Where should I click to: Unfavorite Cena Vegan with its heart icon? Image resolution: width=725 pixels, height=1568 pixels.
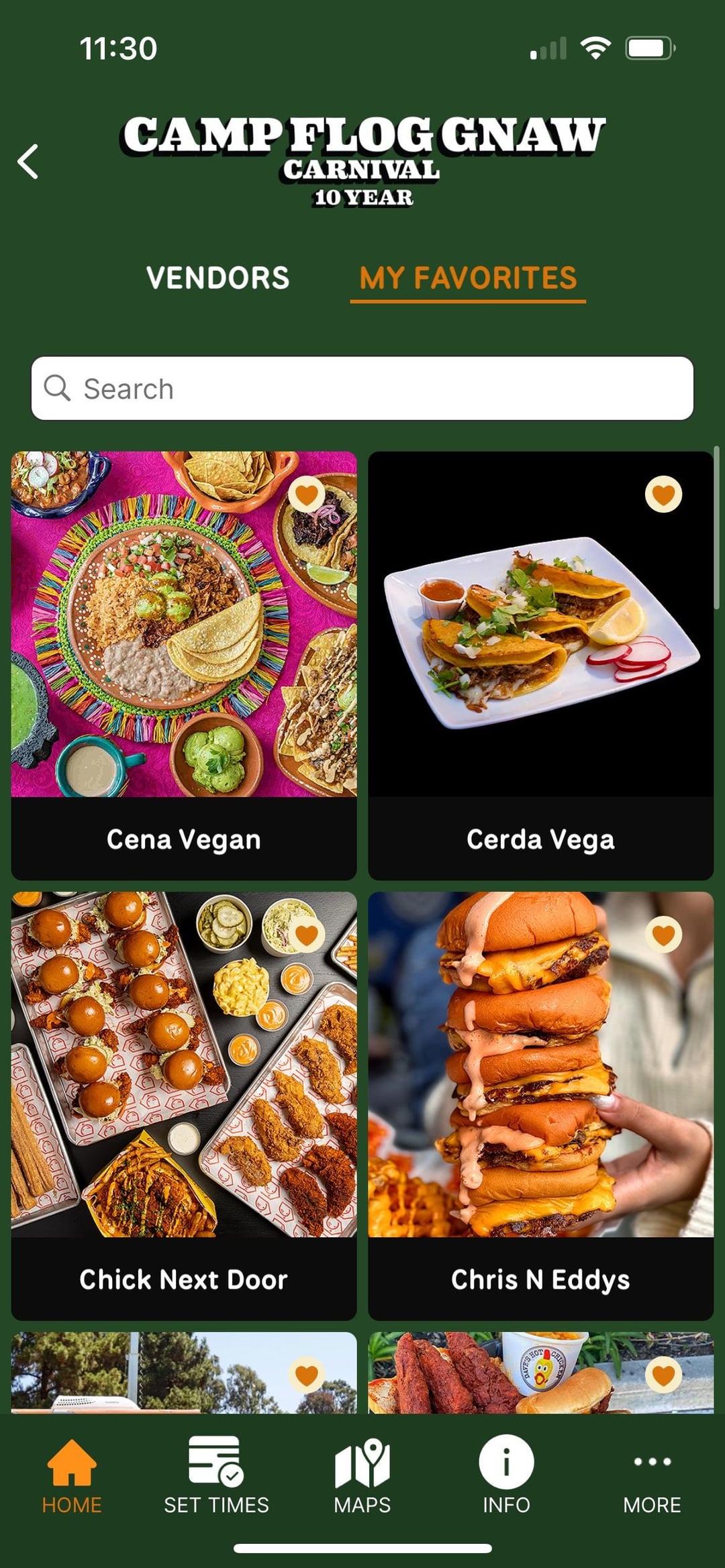tap(307, 494)
